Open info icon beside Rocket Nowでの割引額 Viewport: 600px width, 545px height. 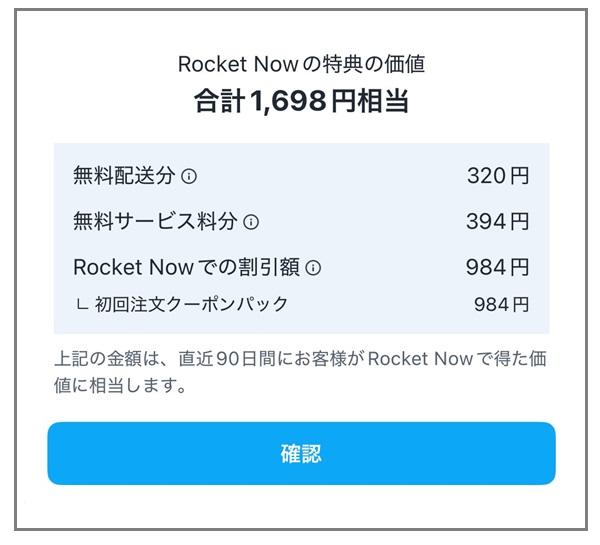click(x=313, y=268)
